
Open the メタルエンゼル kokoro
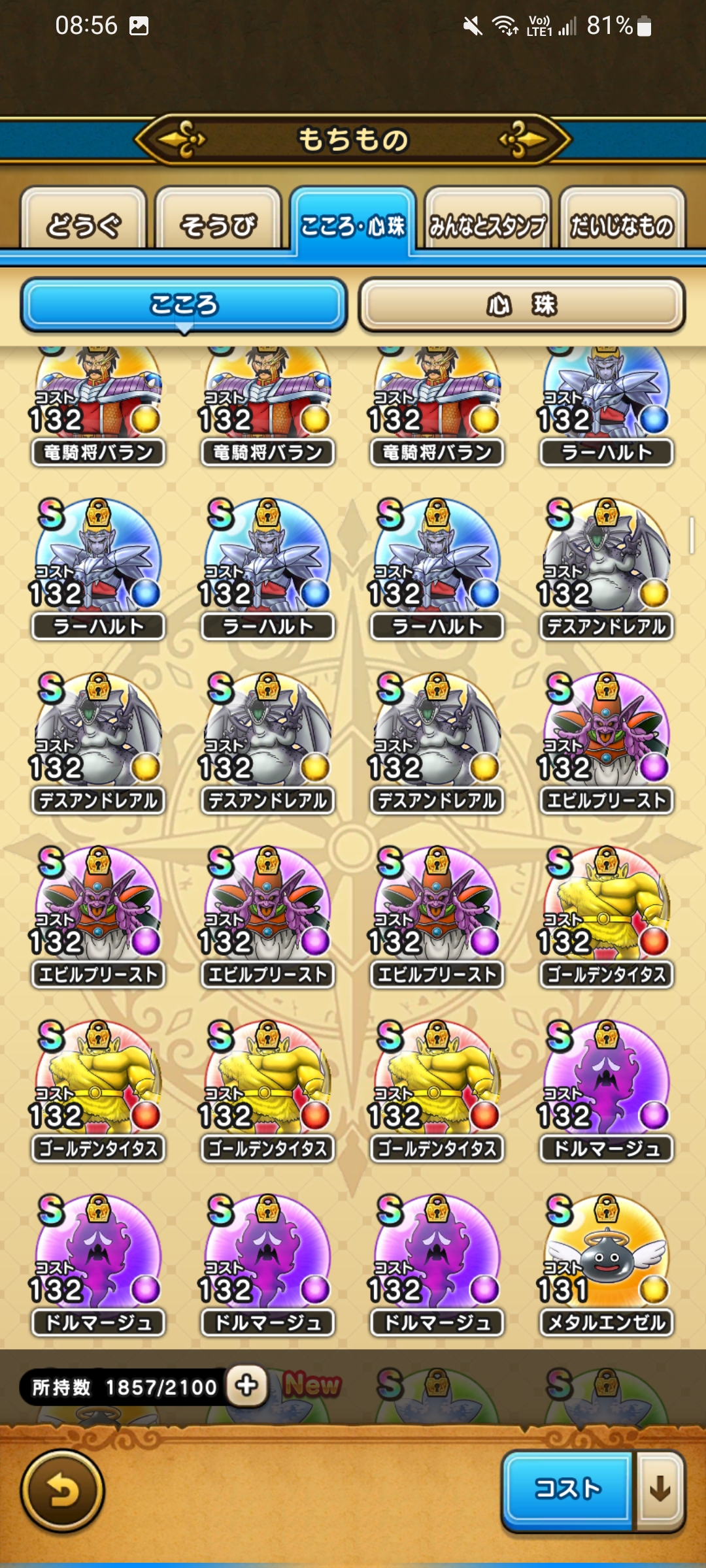(x=607, y=1262)
